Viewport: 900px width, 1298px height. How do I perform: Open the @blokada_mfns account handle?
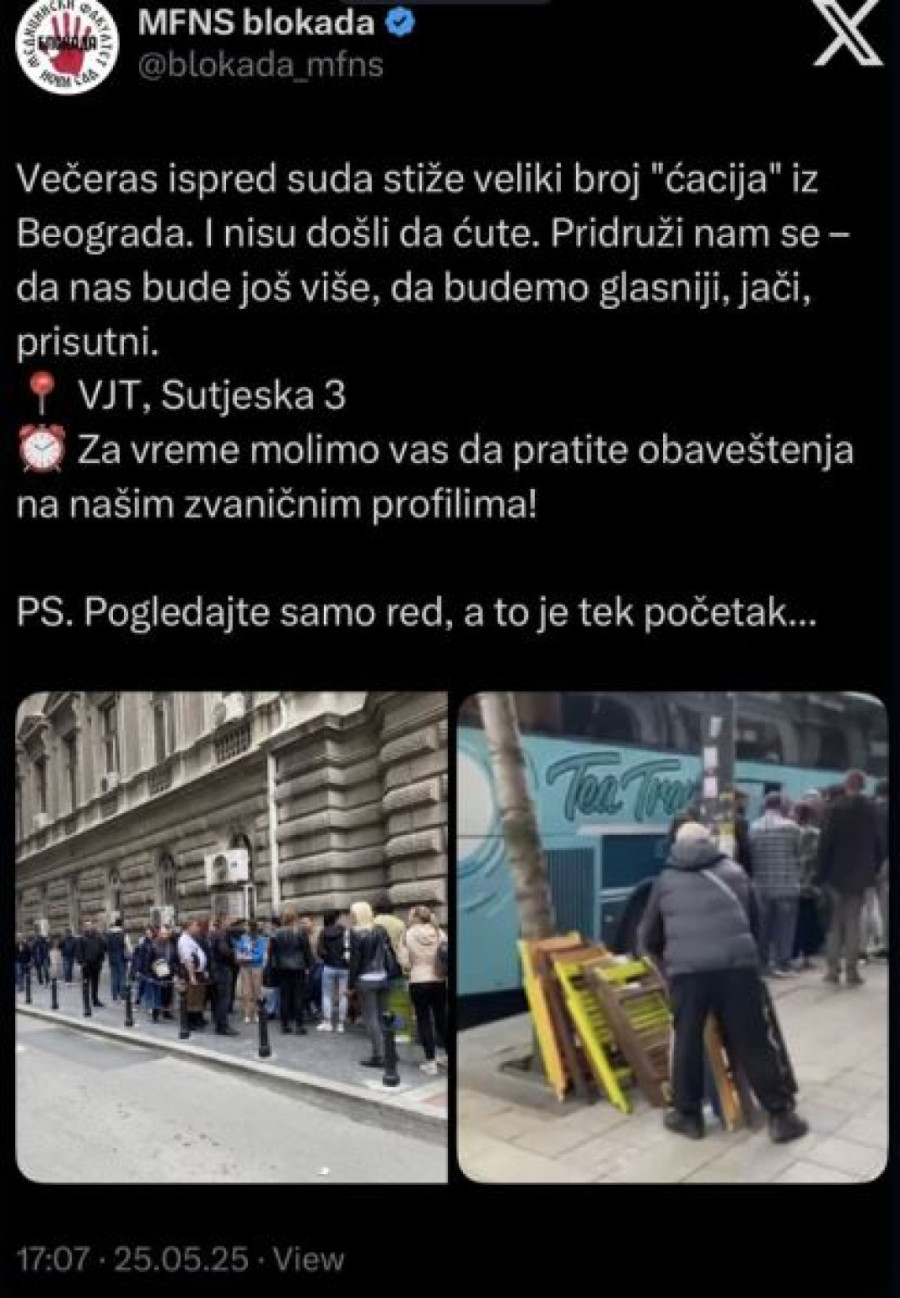(258, 64)
